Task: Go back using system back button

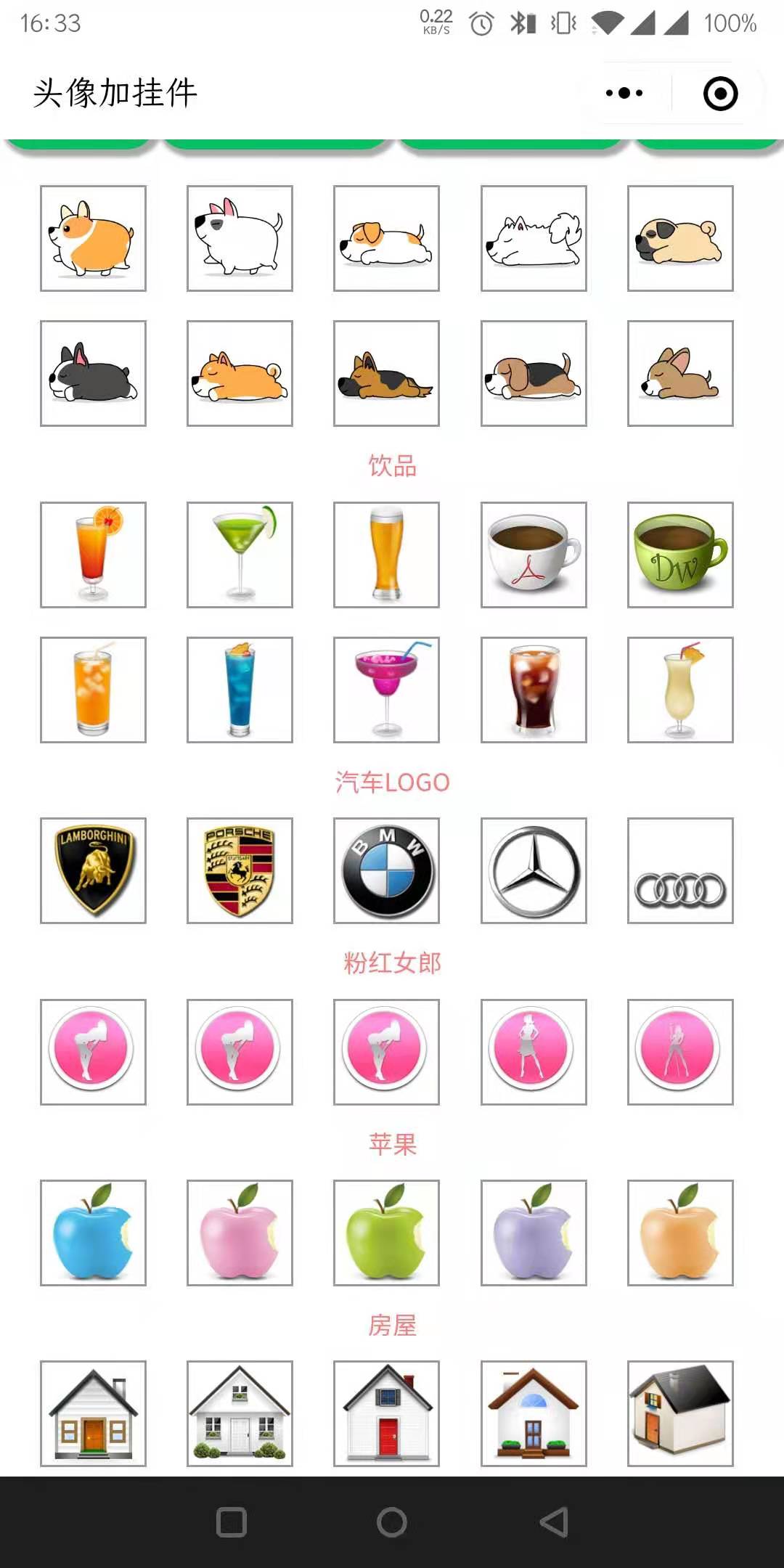Action: point(554,1522)
